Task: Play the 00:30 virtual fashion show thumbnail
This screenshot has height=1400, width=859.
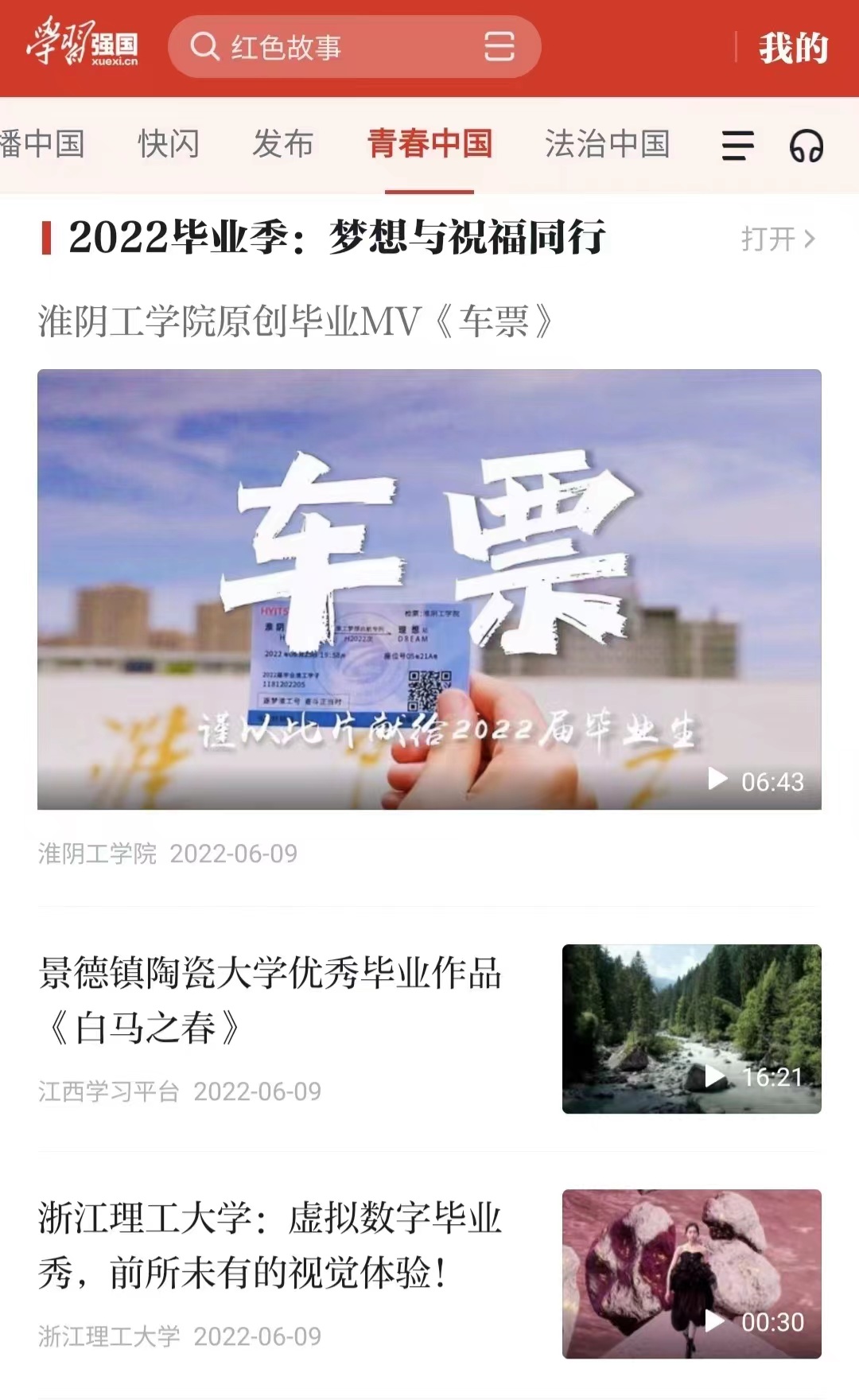Action: (x=691, y=1274)
